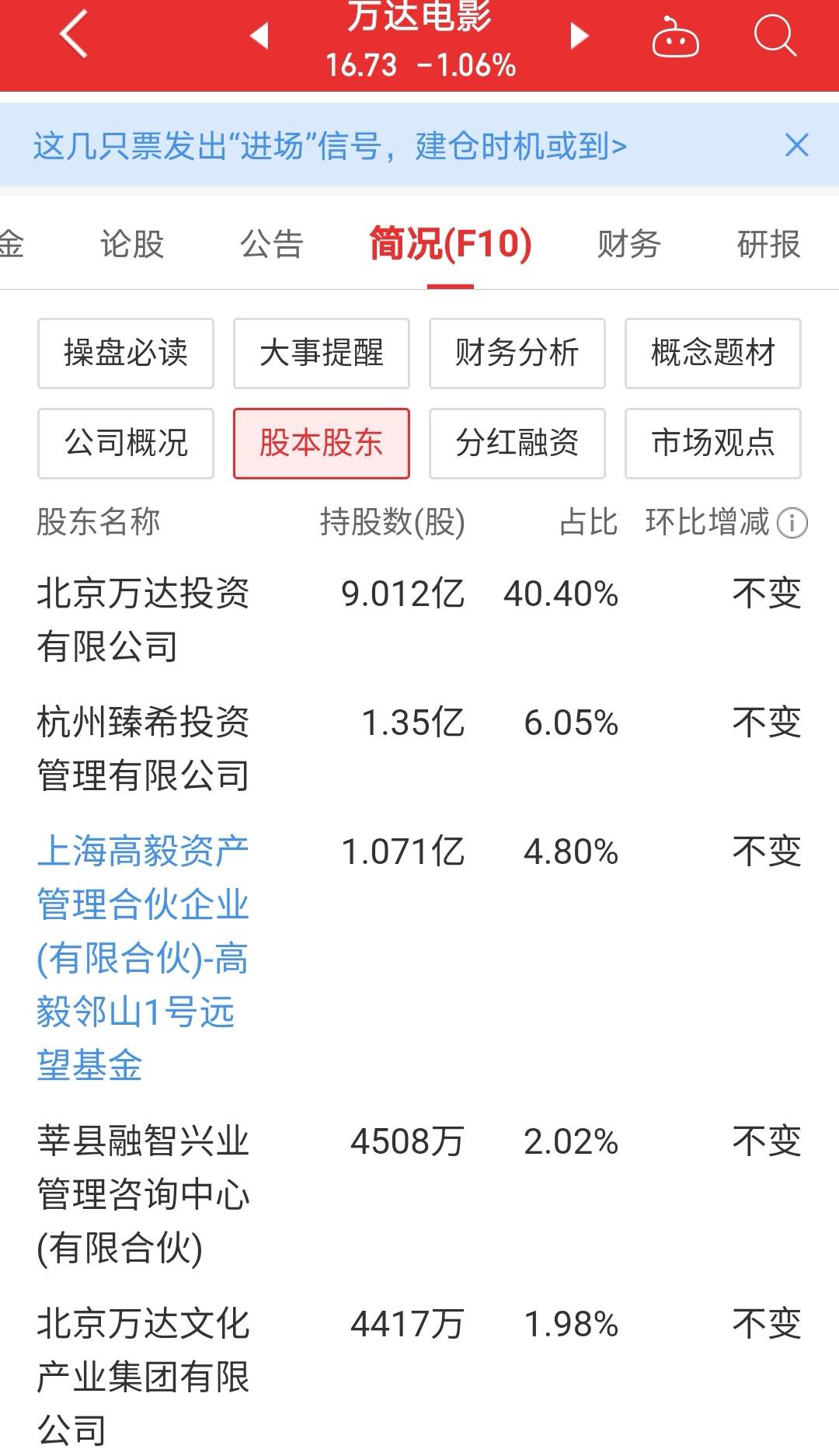Select the 操盘必读 section
Viewport: 839px width, 1456px height.
coord(126,354)
